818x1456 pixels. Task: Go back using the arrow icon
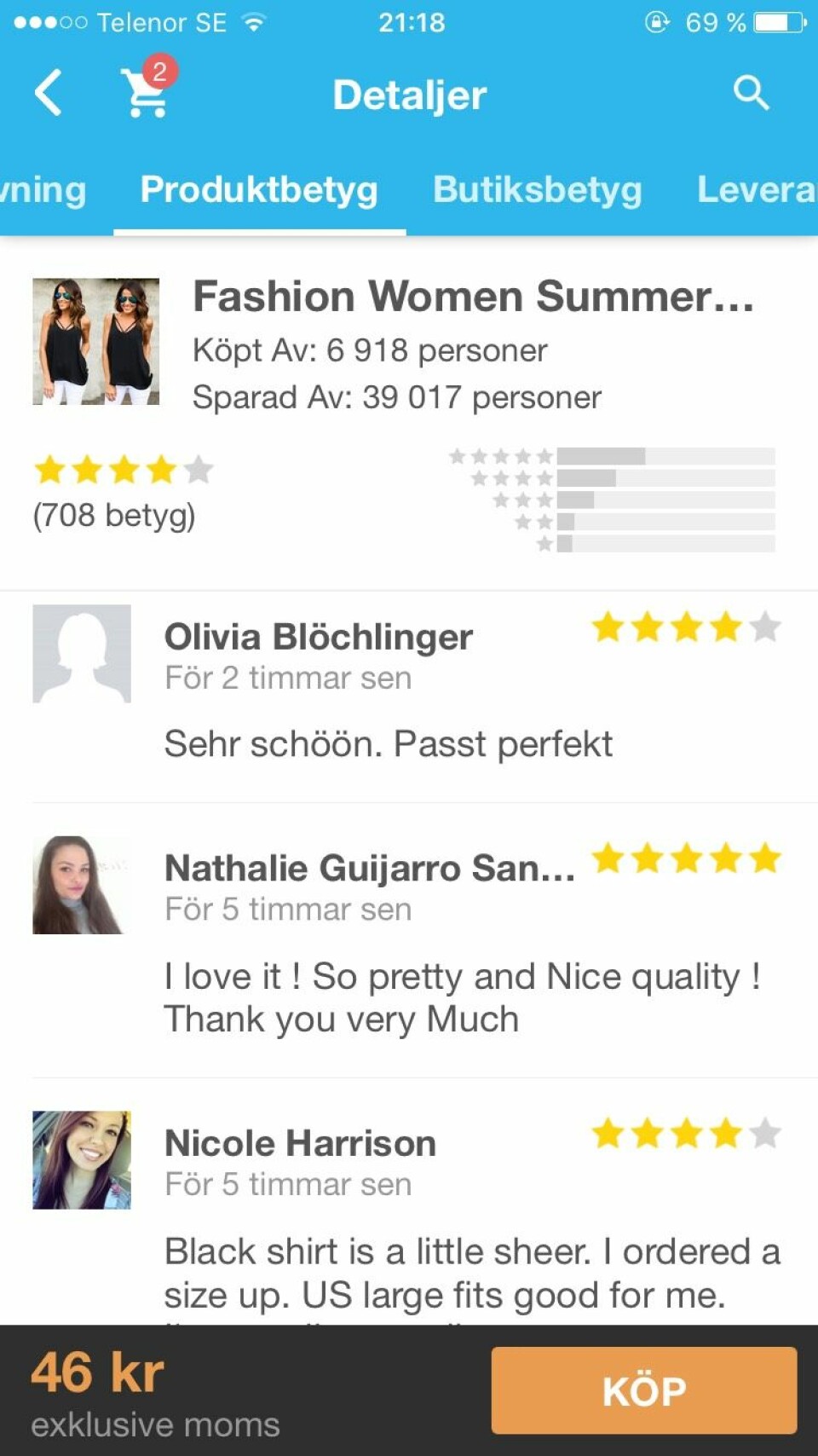[x=49, y=93]
